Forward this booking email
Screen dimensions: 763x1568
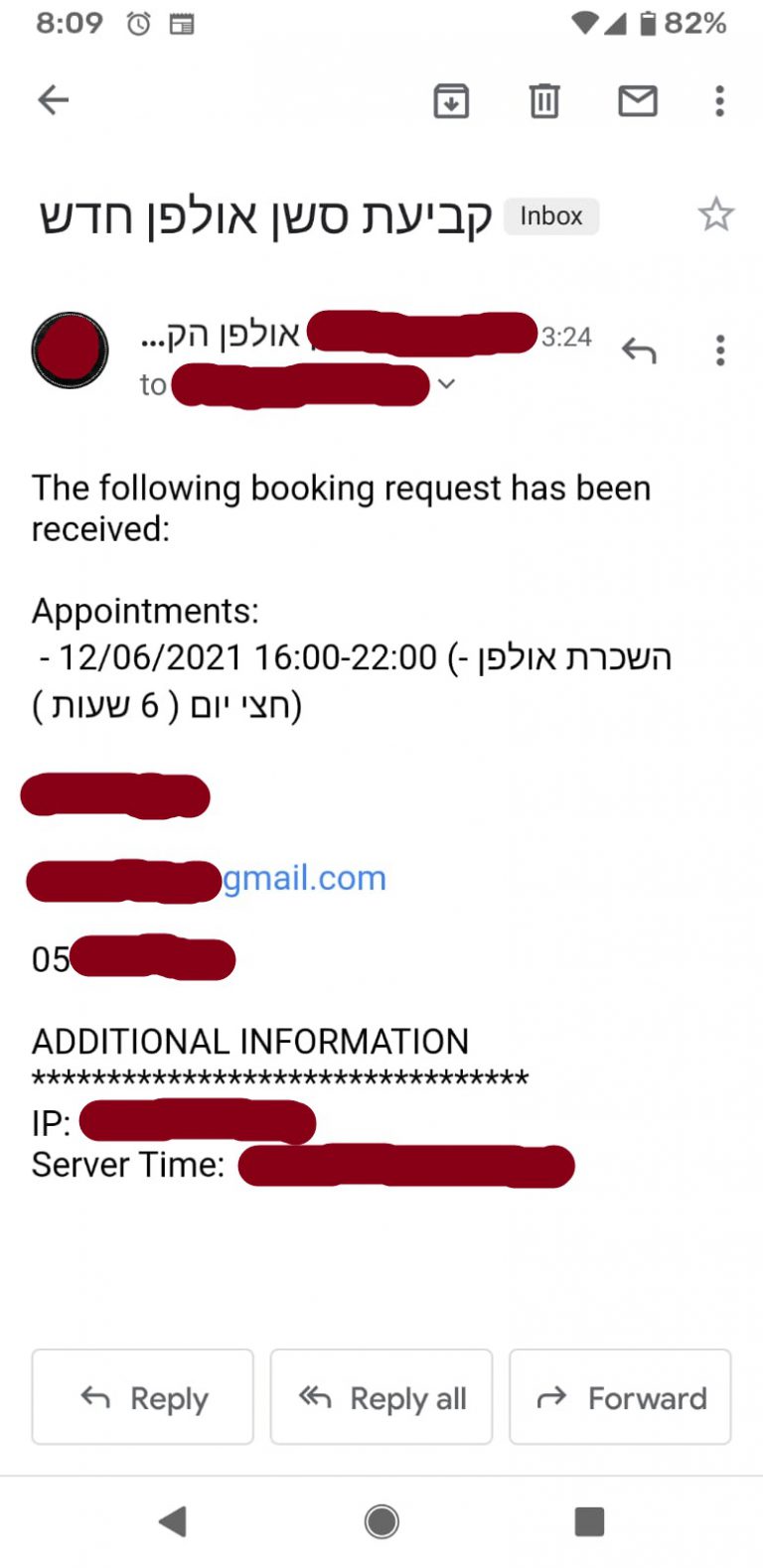(x=620, y=1396)
